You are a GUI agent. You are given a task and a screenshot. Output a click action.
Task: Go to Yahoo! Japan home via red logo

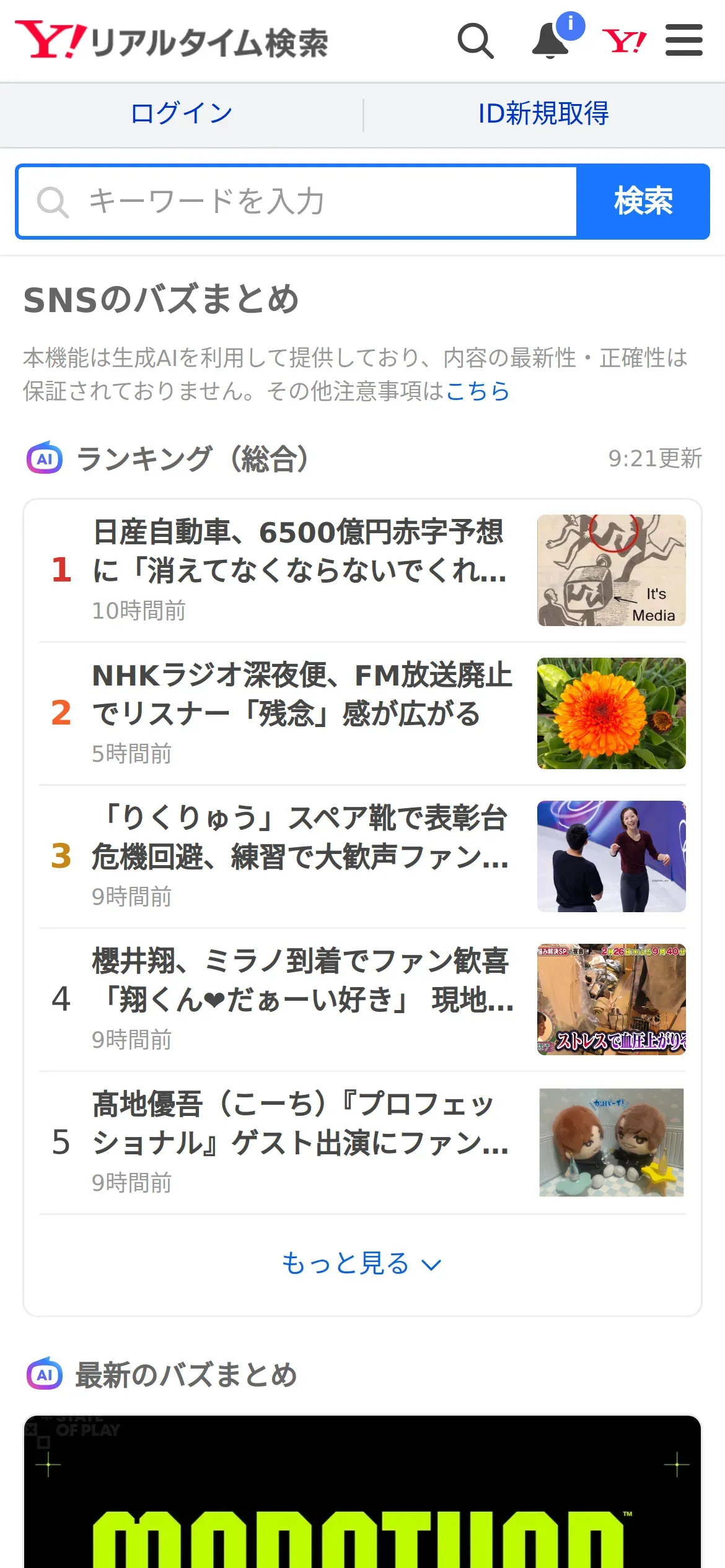pos(624,41)
